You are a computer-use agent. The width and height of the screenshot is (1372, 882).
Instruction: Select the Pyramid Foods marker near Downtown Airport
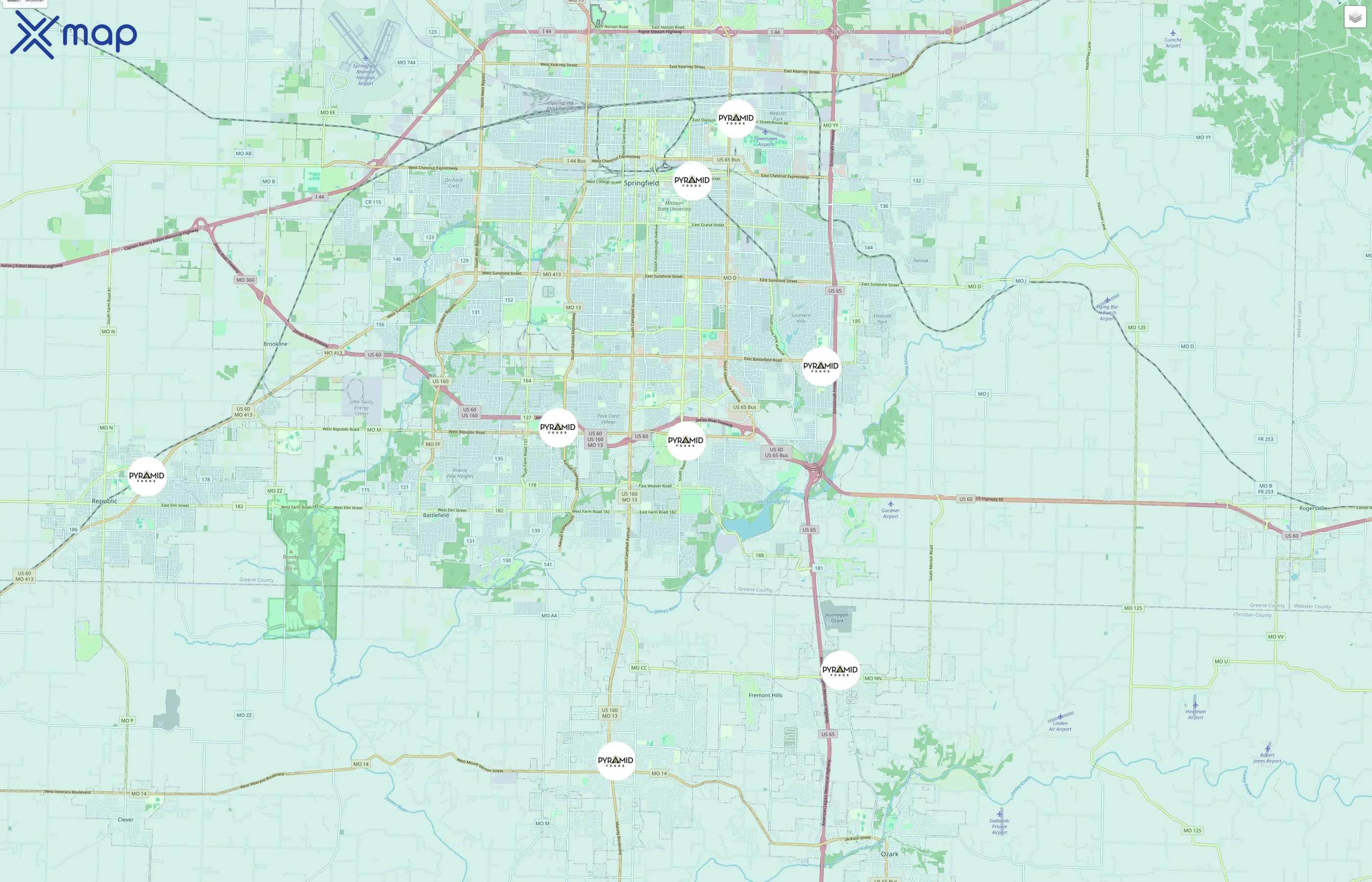(x=736, y=119)
